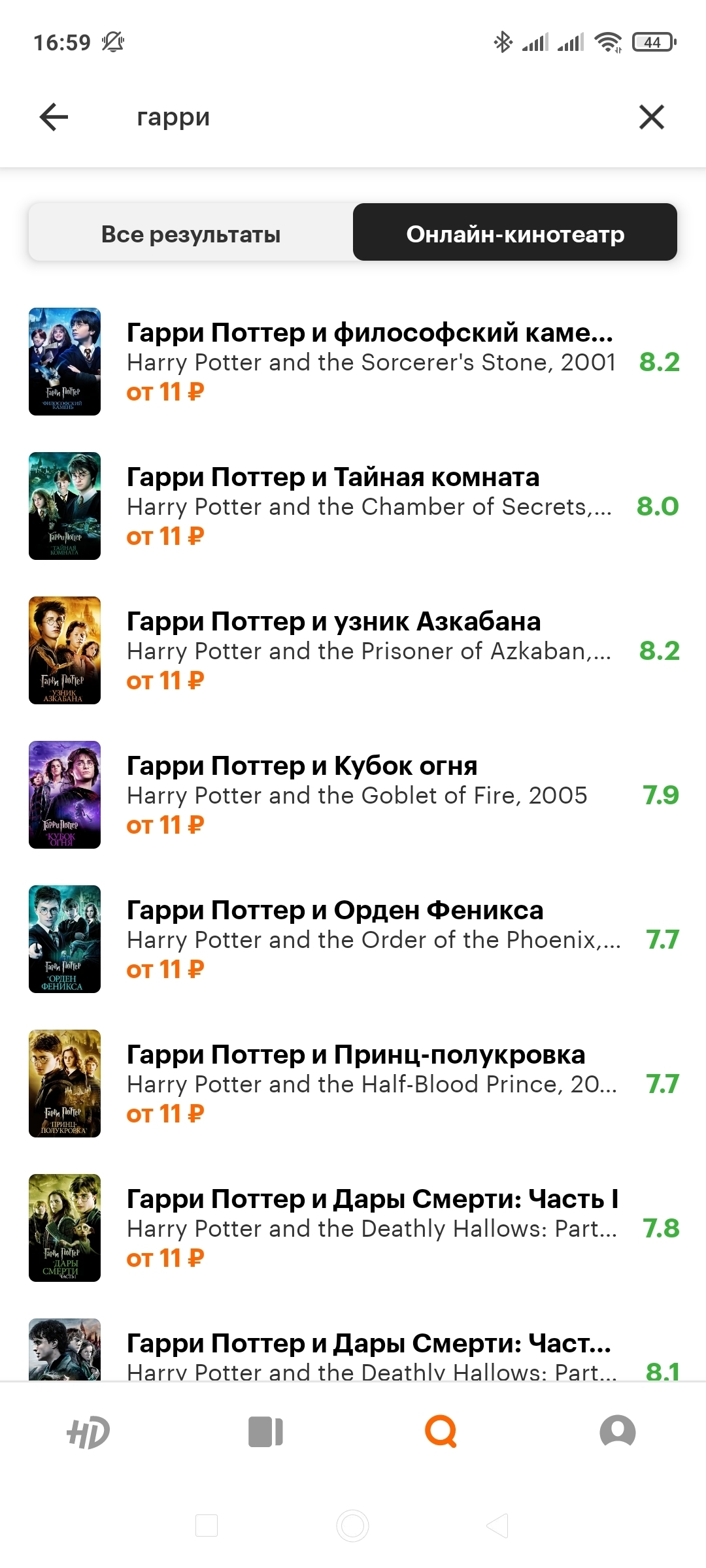Screen dimensions: 706x1568
Task: Tap the search tab in bottom navigation
Action: coord(441,1432)
